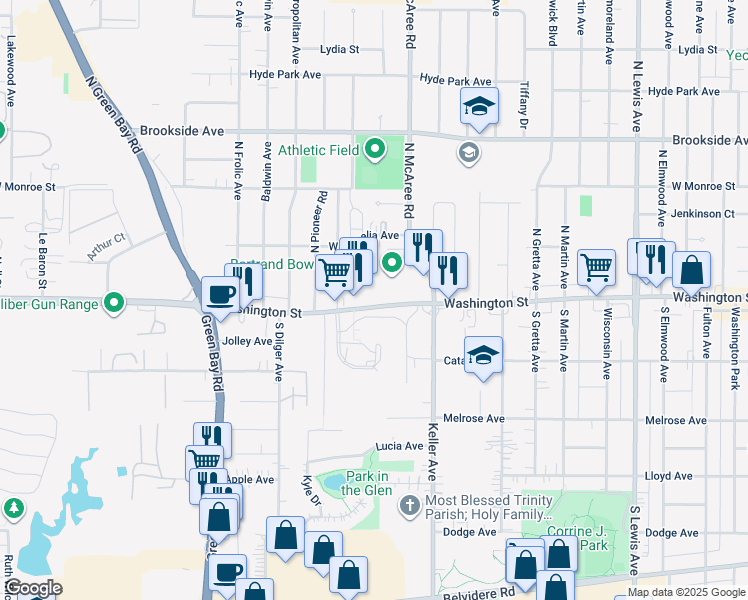Open the shopping bag marker near Fulton Ave
Image resolution: width=748 pixels, height=600 pixels.
pos(691,272)
